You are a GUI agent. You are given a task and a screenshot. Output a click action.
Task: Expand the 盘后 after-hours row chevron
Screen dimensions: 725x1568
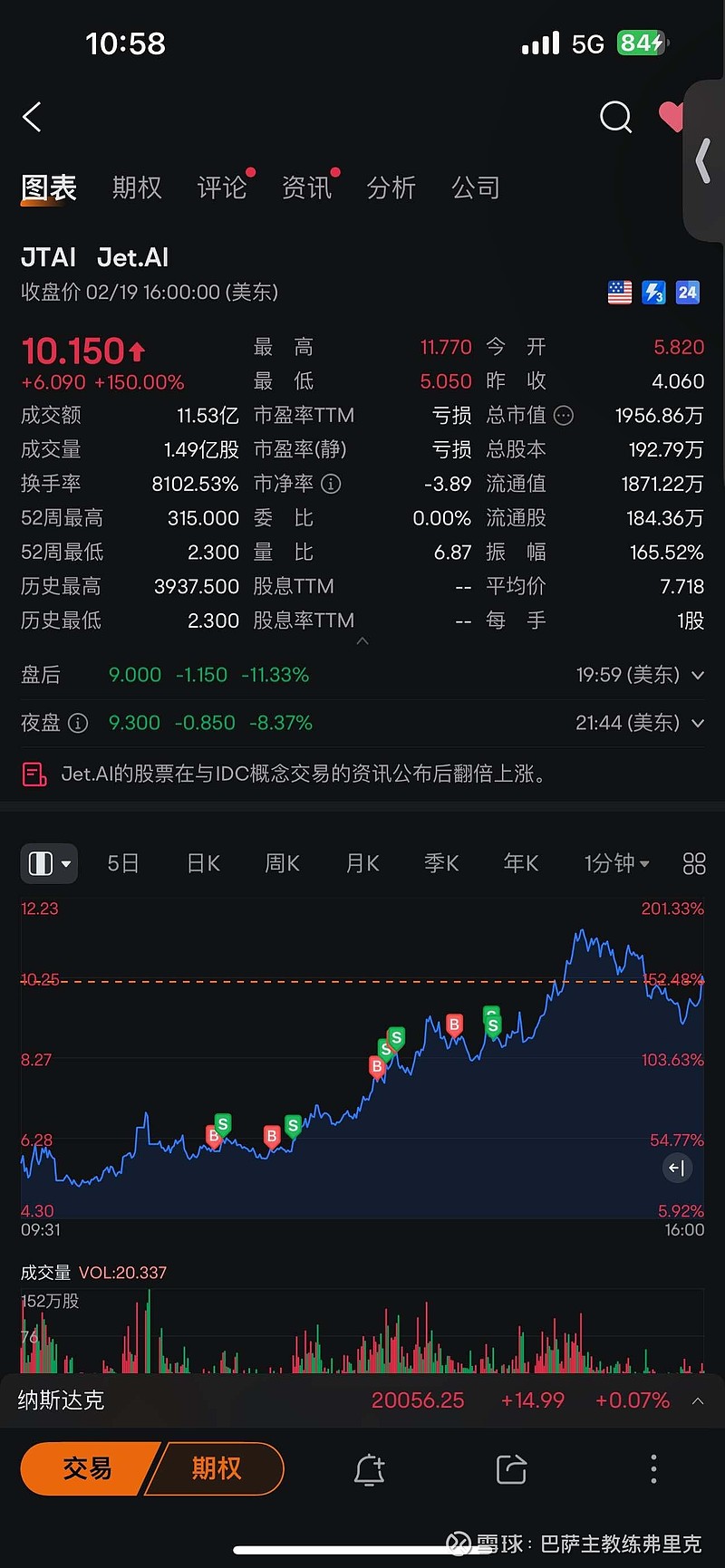coord(698,675)
